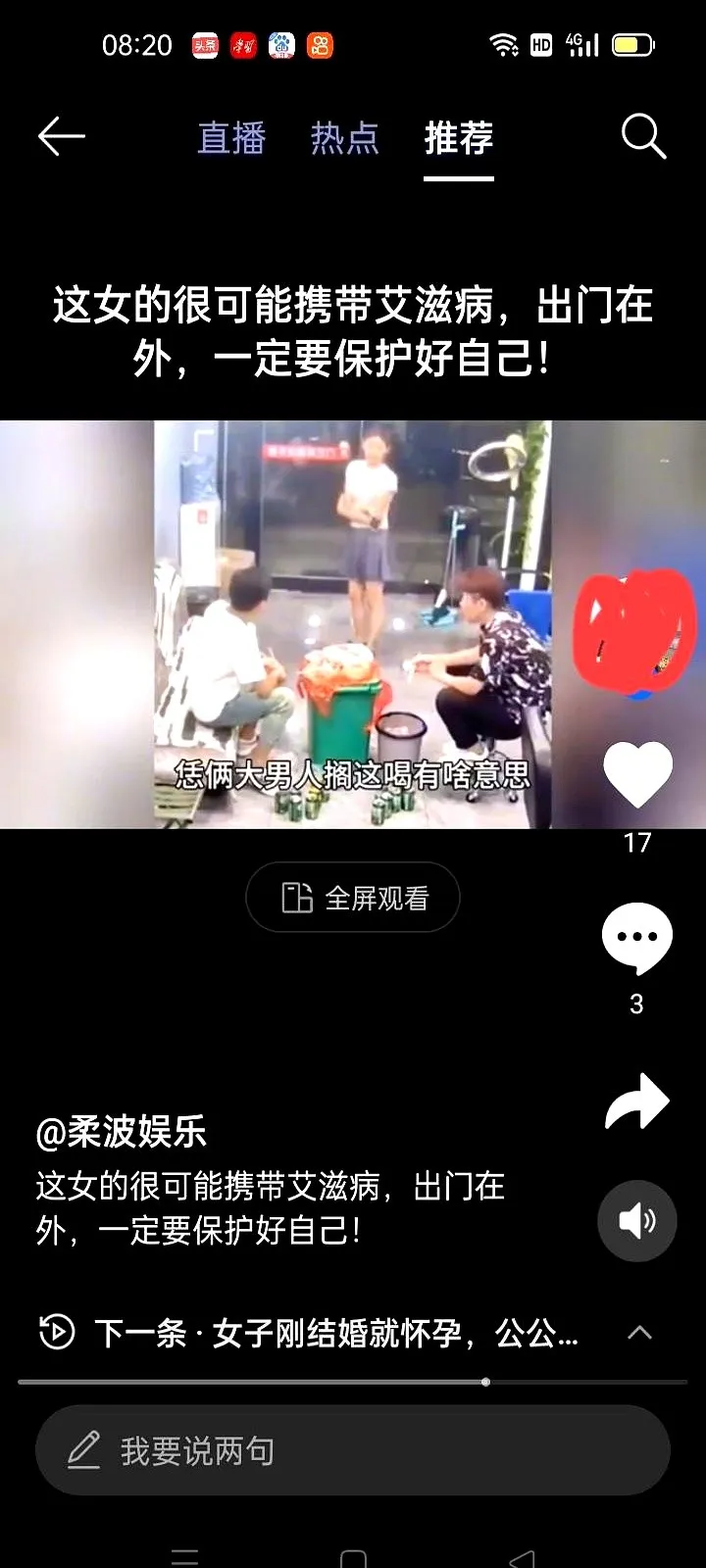
Task: Open search with the magnifier icon
Action: point(643,136)
